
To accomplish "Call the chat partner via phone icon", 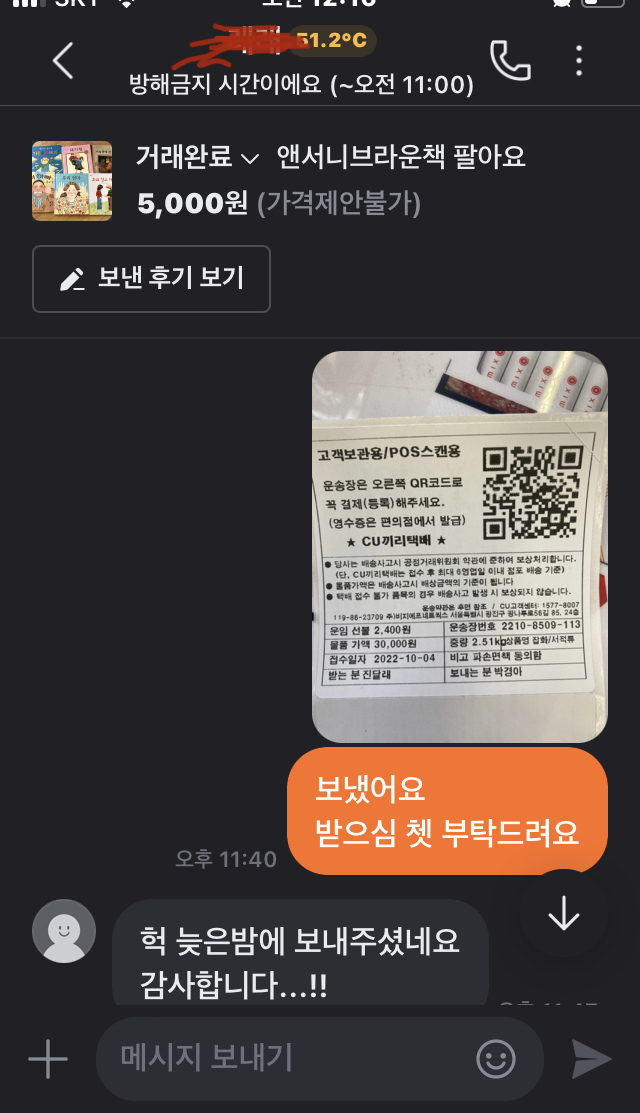I will coord(510,60).
